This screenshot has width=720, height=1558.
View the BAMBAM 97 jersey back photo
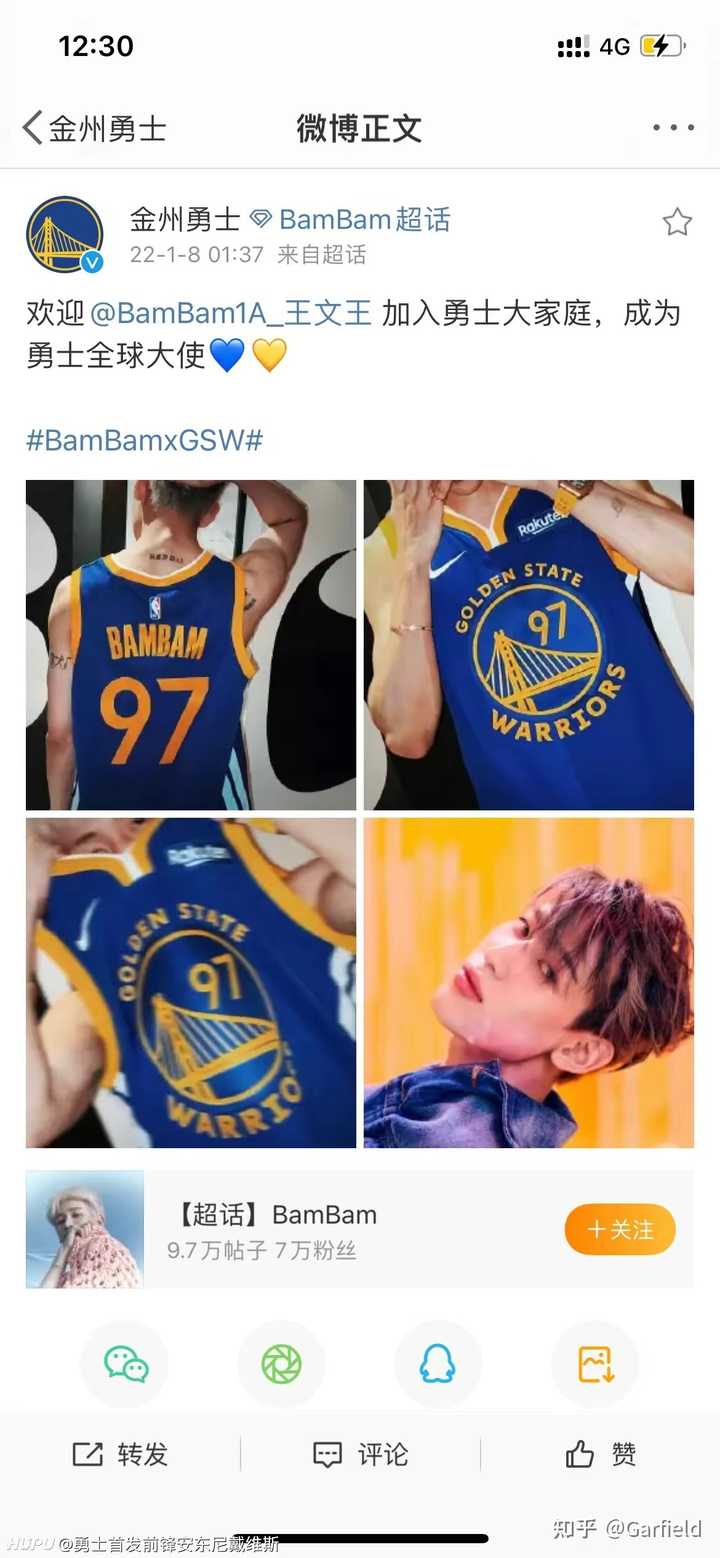pyautogui.click(x=191, y=645)
